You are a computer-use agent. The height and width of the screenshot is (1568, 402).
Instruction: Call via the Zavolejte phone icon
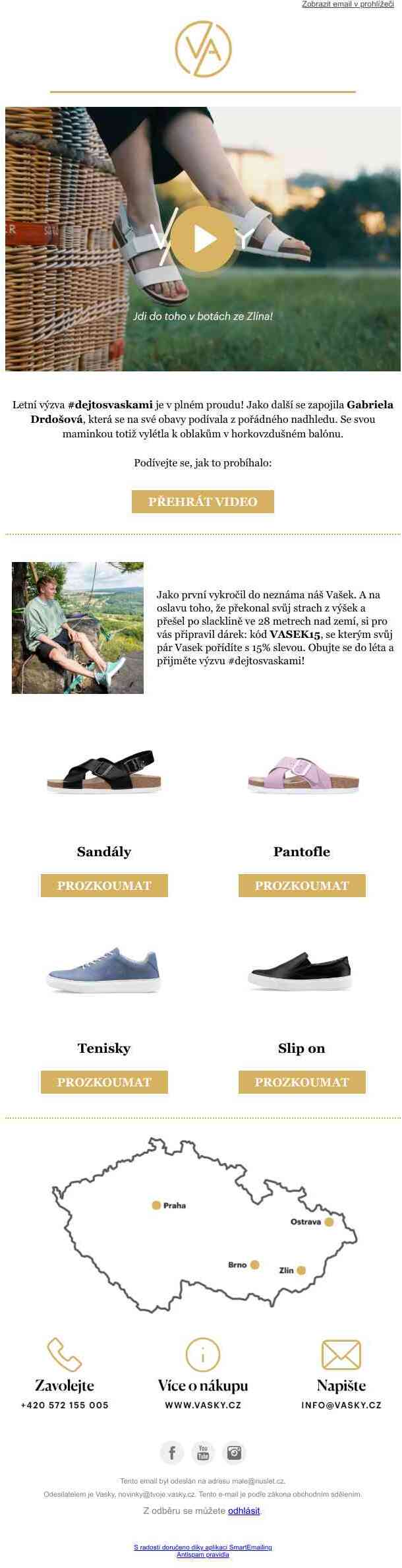(65, 1354)
